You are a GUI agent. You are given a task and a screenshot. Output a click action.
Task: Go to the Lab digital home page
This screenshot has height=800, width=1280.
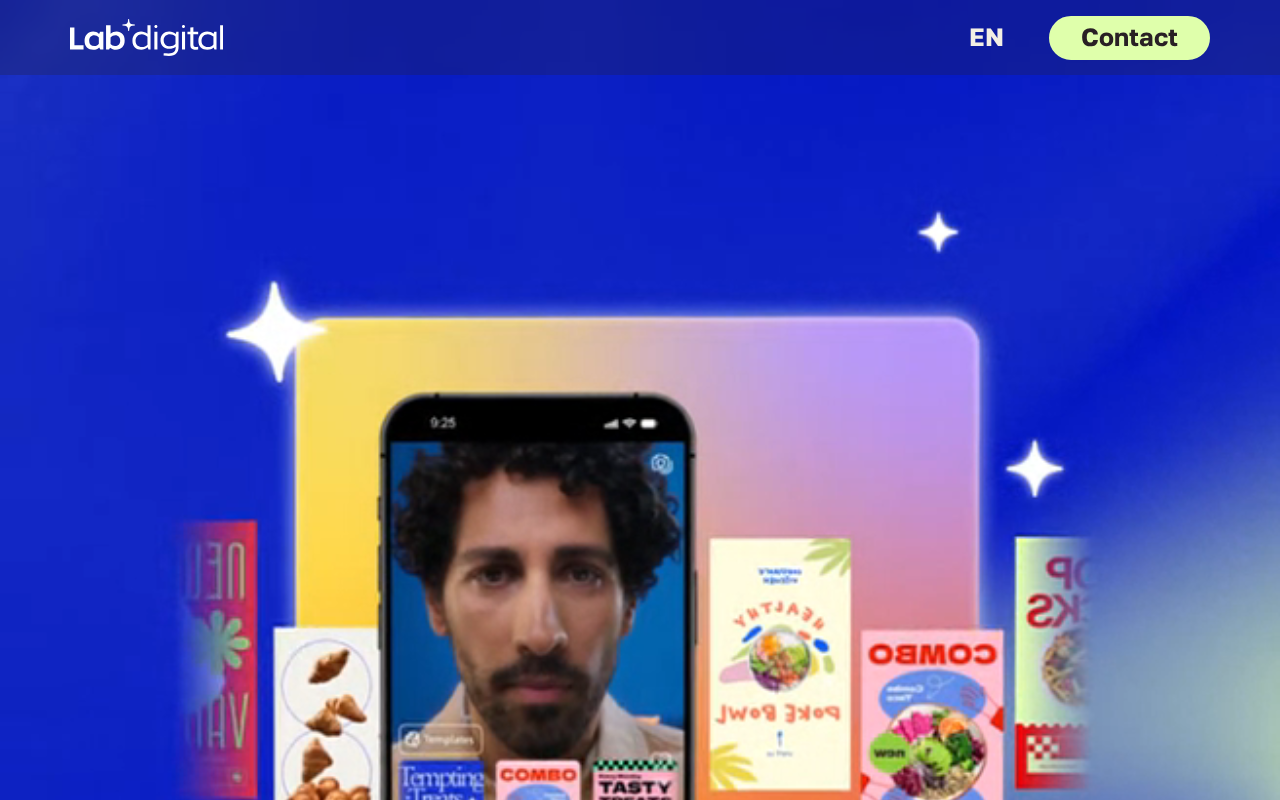pyautogui.click(x=146, y=38)
